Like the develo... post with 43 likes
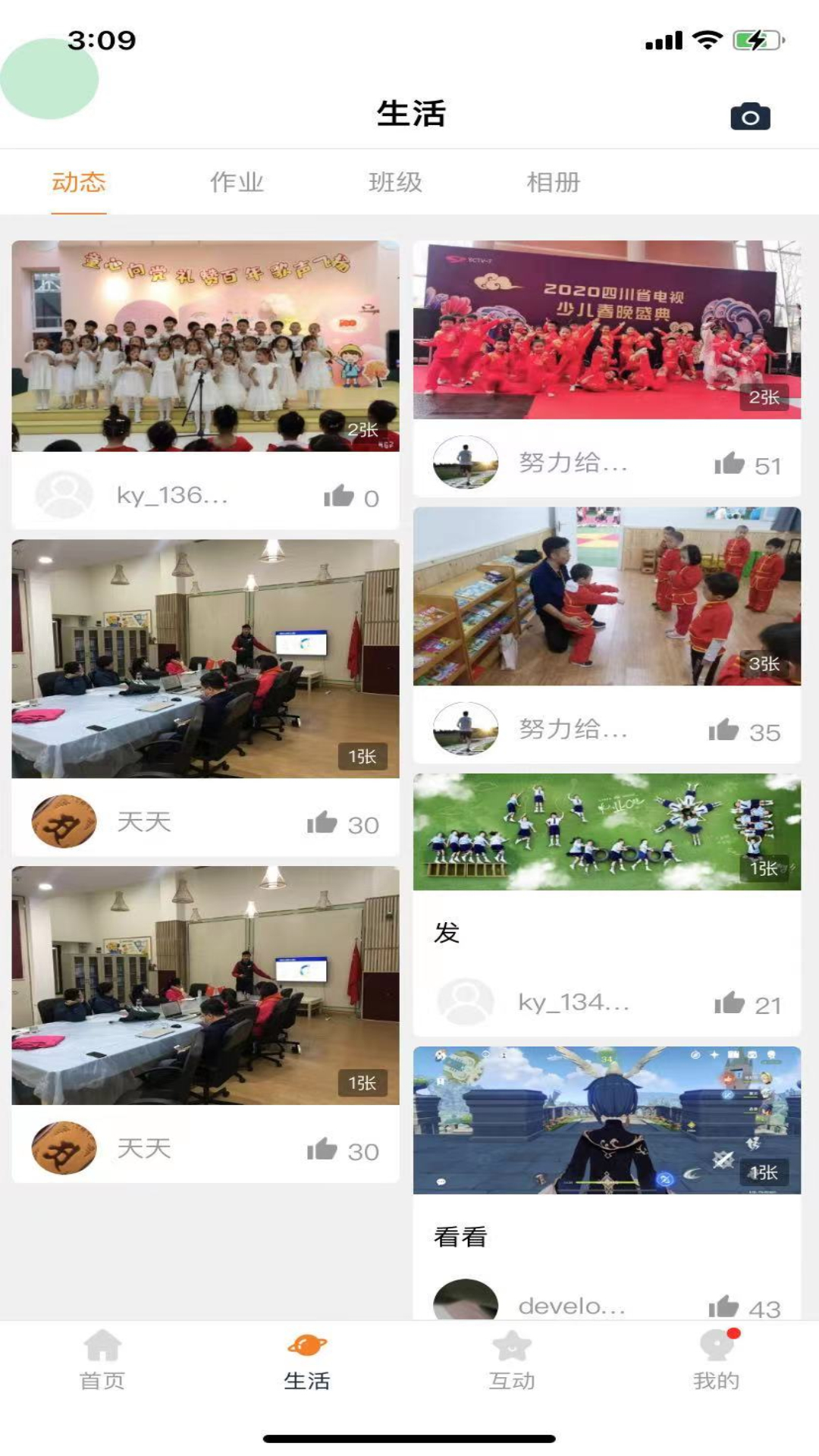819x1456 pixels. click(x=724, y=1306)
